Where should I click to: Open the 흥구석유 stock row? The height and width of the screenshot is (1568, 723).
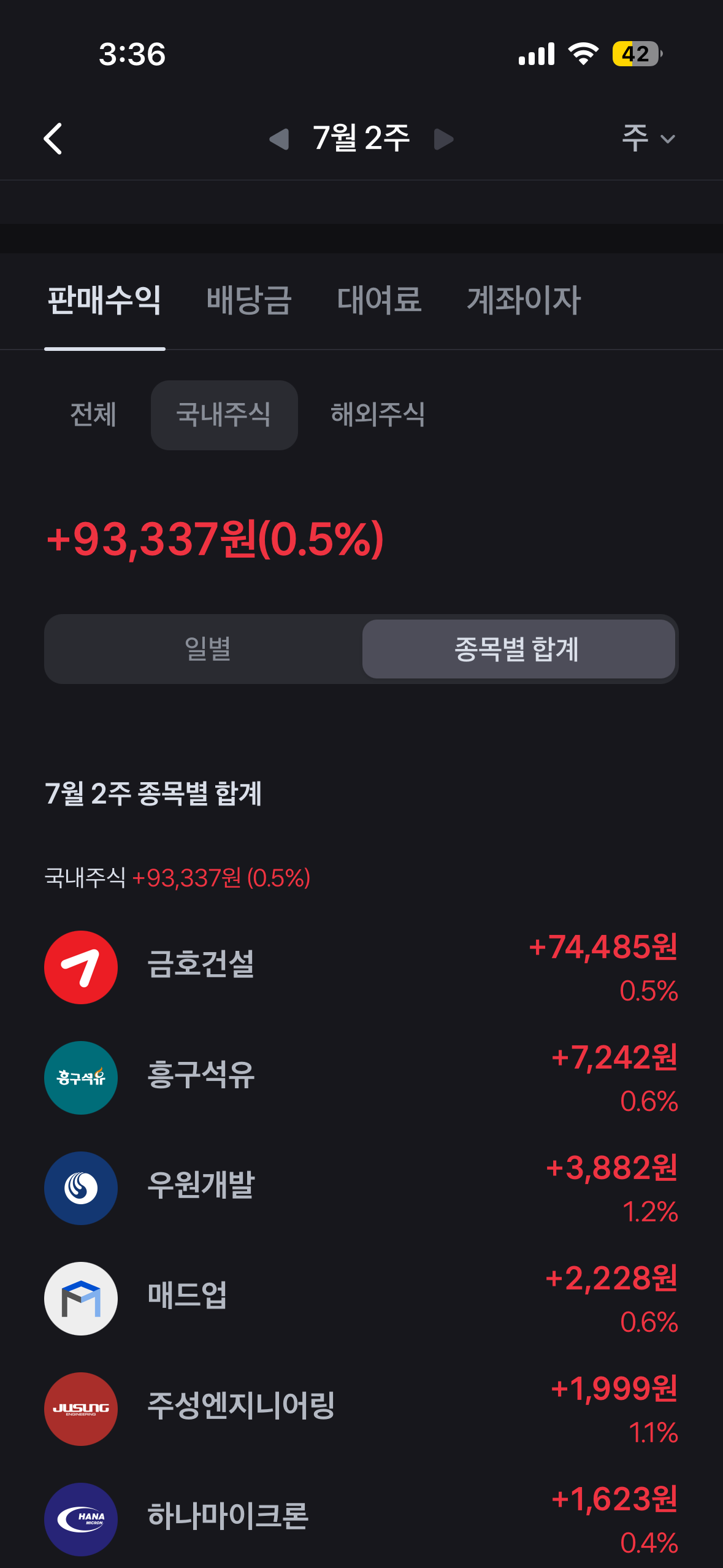coord(361,1078)
